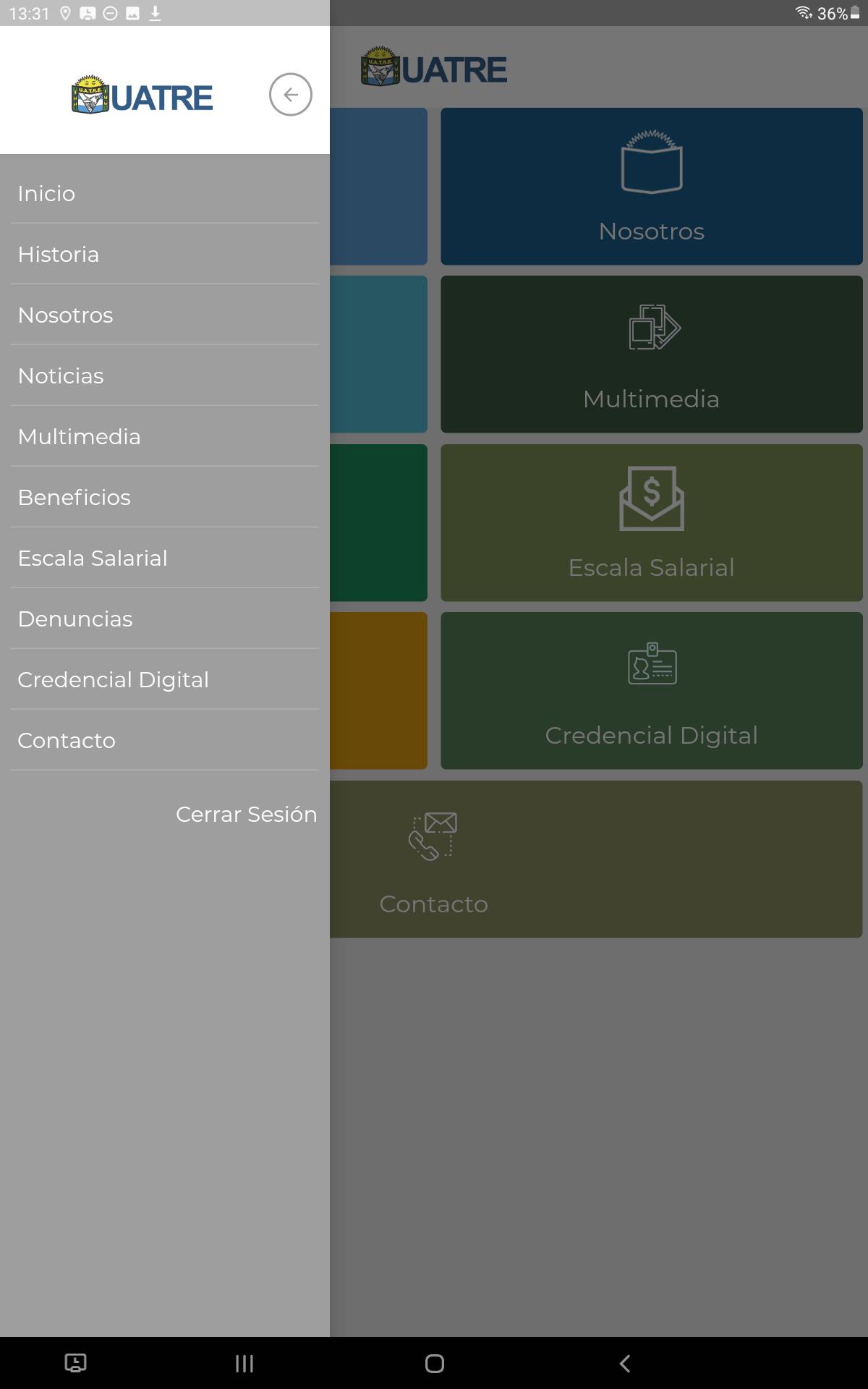Open Credencial Digital in the drawer list
This screenshot has width=868, height=1389.
pyautogui.click(x=165, y=679)
